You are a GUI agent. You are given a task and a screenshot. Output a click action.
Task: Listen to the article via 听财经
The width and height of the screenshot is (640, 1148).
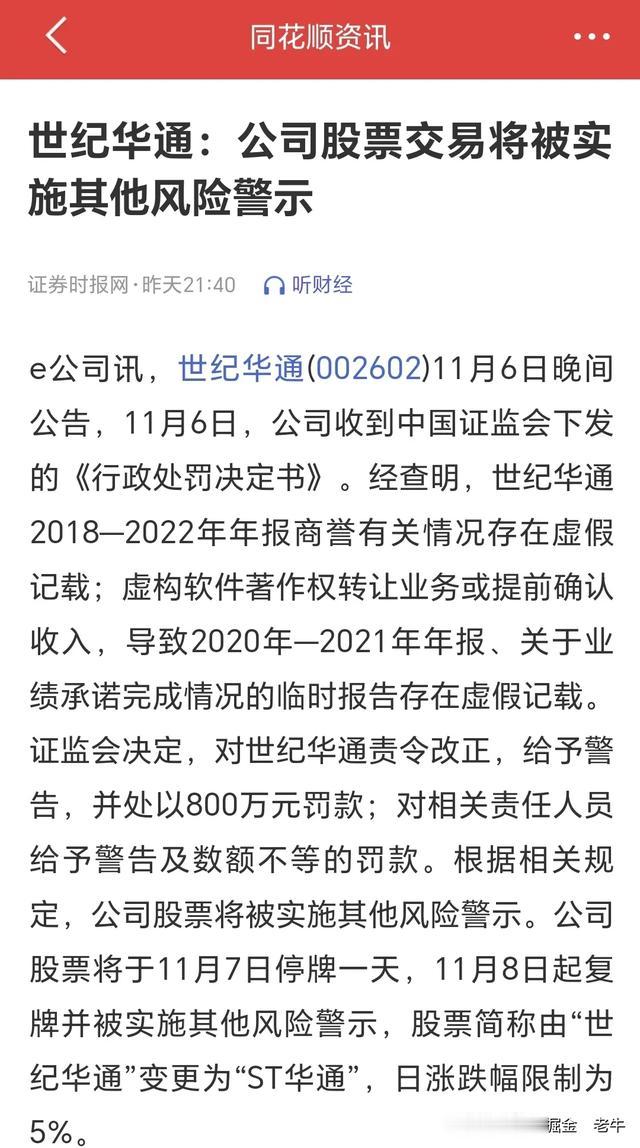pyautogui.click(x=308, y=285)
